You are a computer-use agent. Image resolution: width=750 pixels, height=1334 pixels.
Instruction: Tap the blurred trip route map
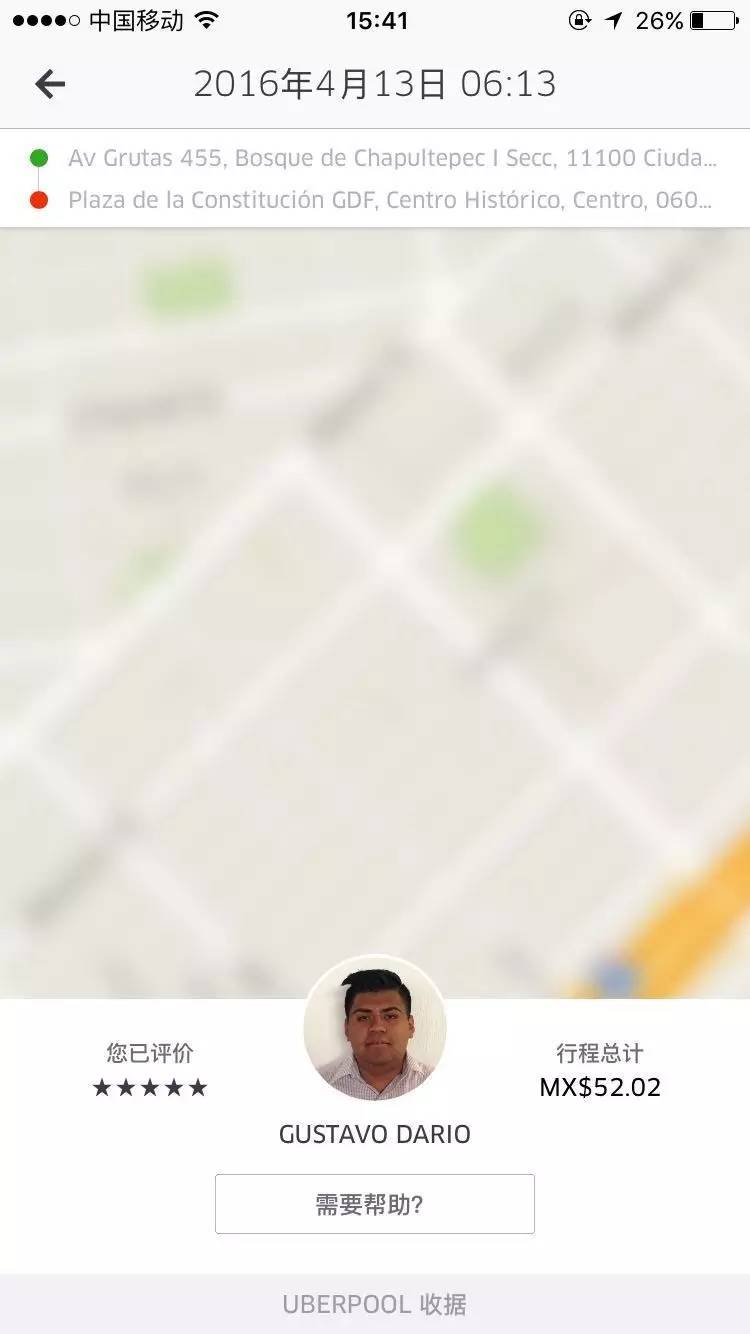[375, 600]
